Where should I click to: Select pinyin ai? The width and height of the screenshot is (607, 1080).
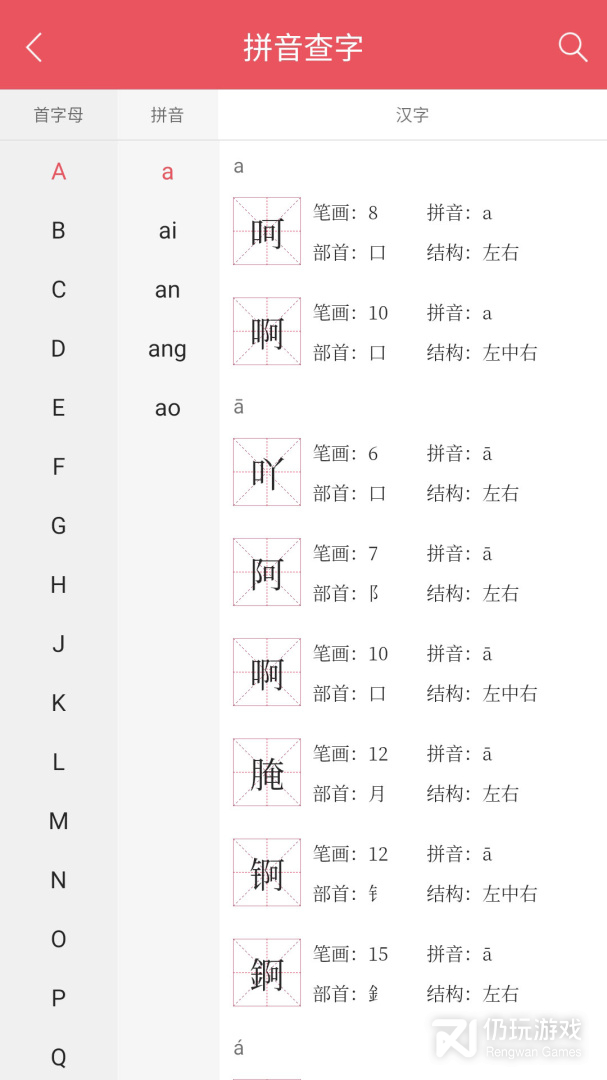point(167,231)
